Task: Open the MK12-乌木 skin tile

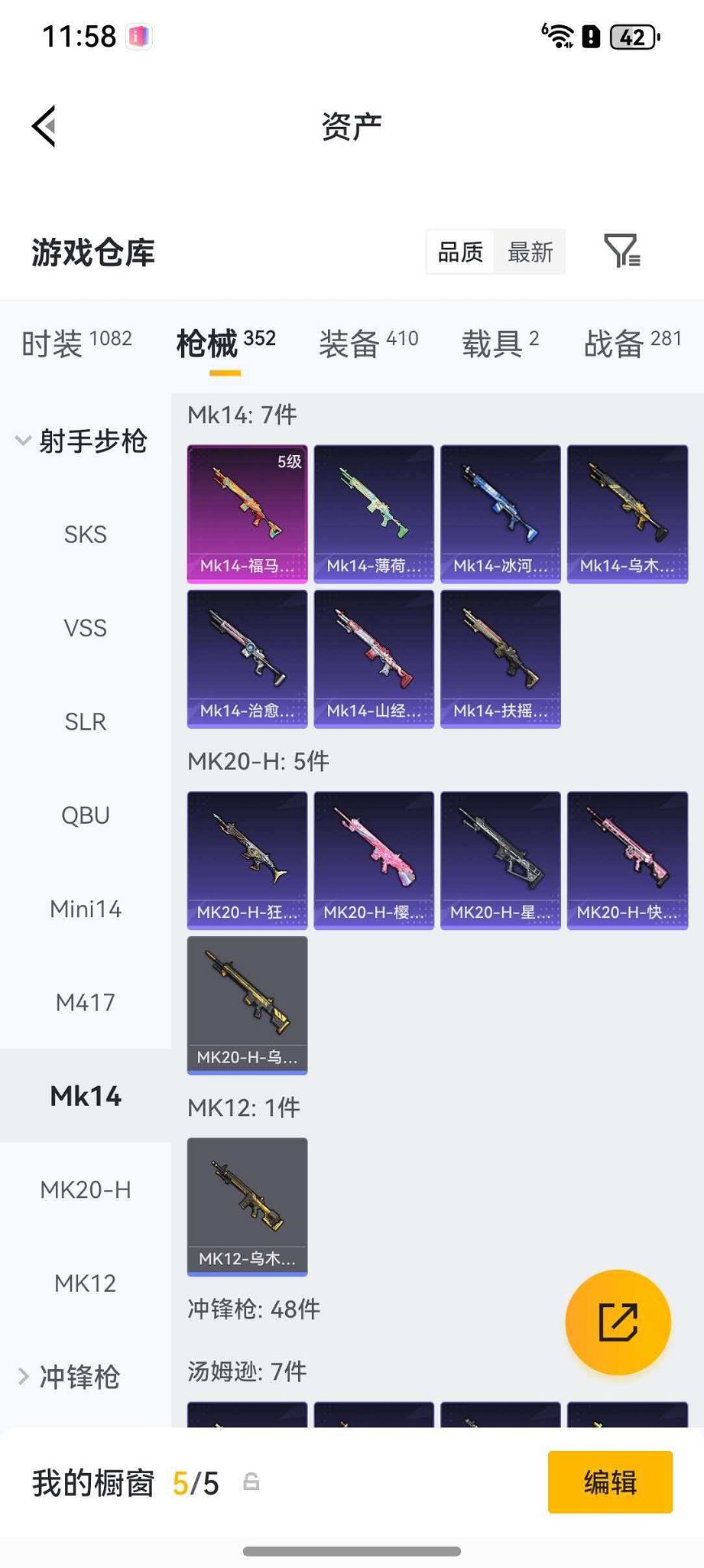Action: click(x=247, y=1206)
